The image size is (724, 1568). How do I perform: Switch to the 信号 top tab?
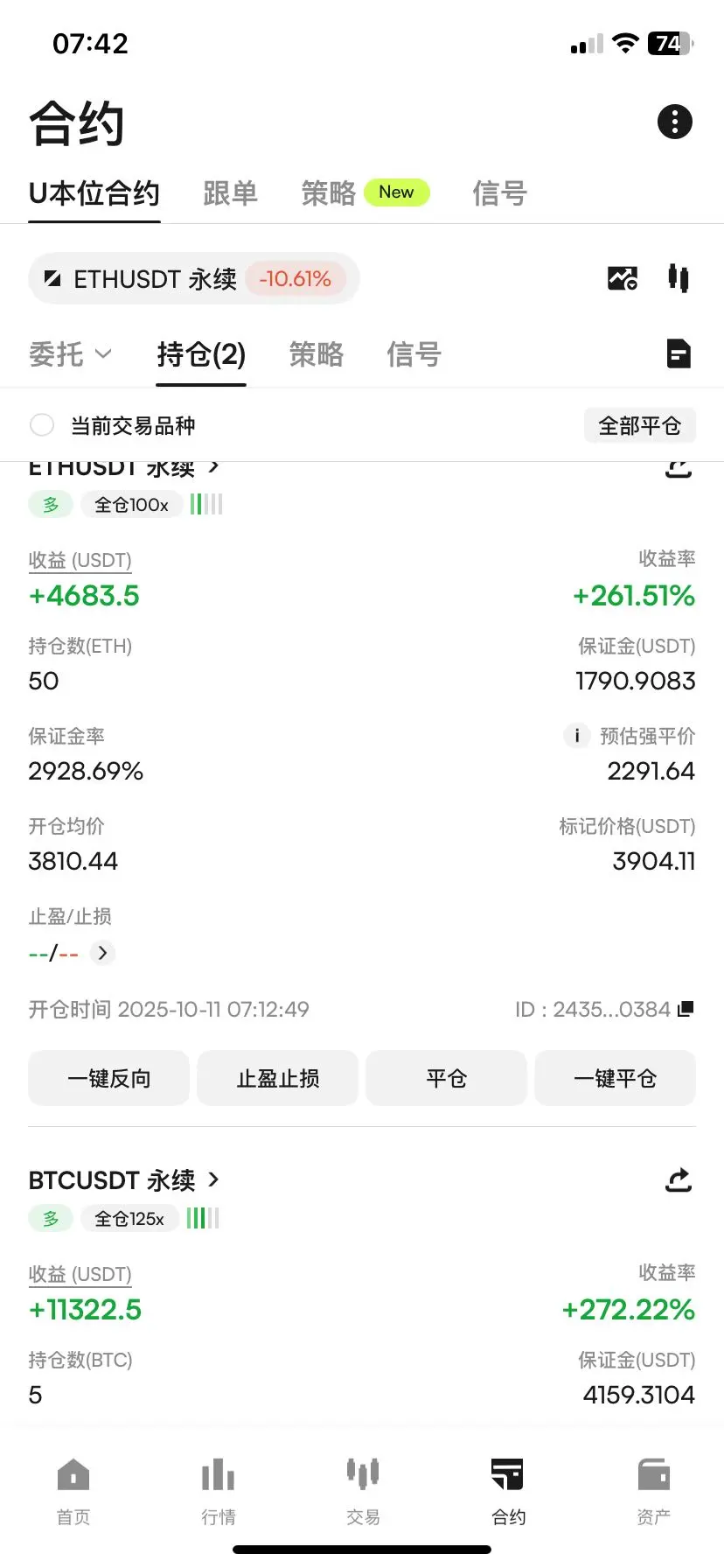click(499, 193)
